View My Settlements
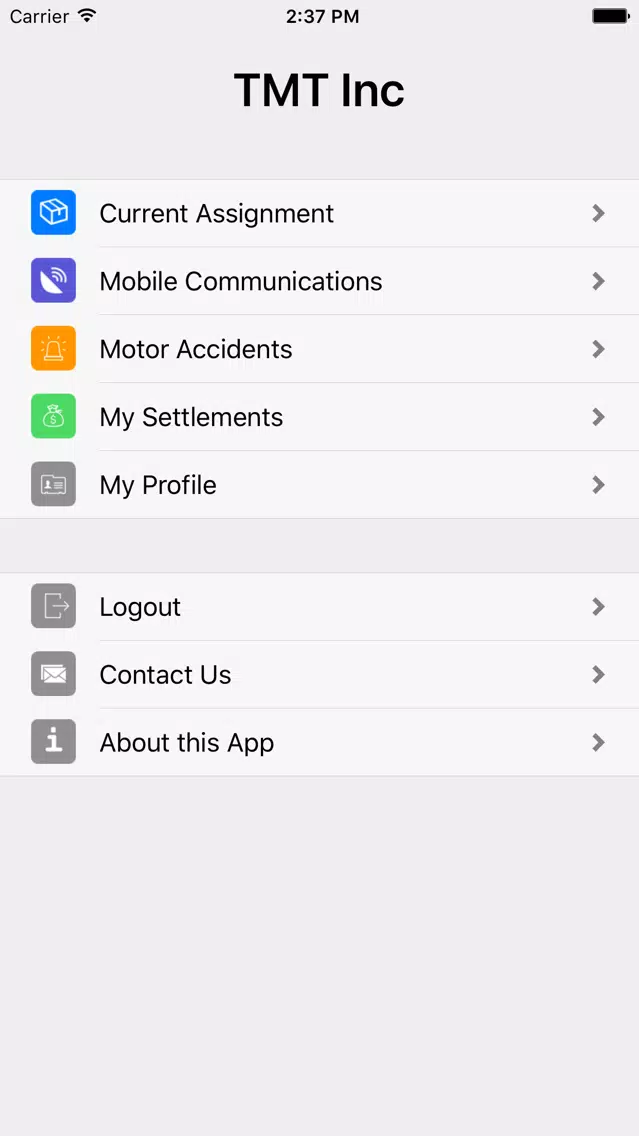The width and height of the screenshot is (639, 1136). [x=320, y=417]
